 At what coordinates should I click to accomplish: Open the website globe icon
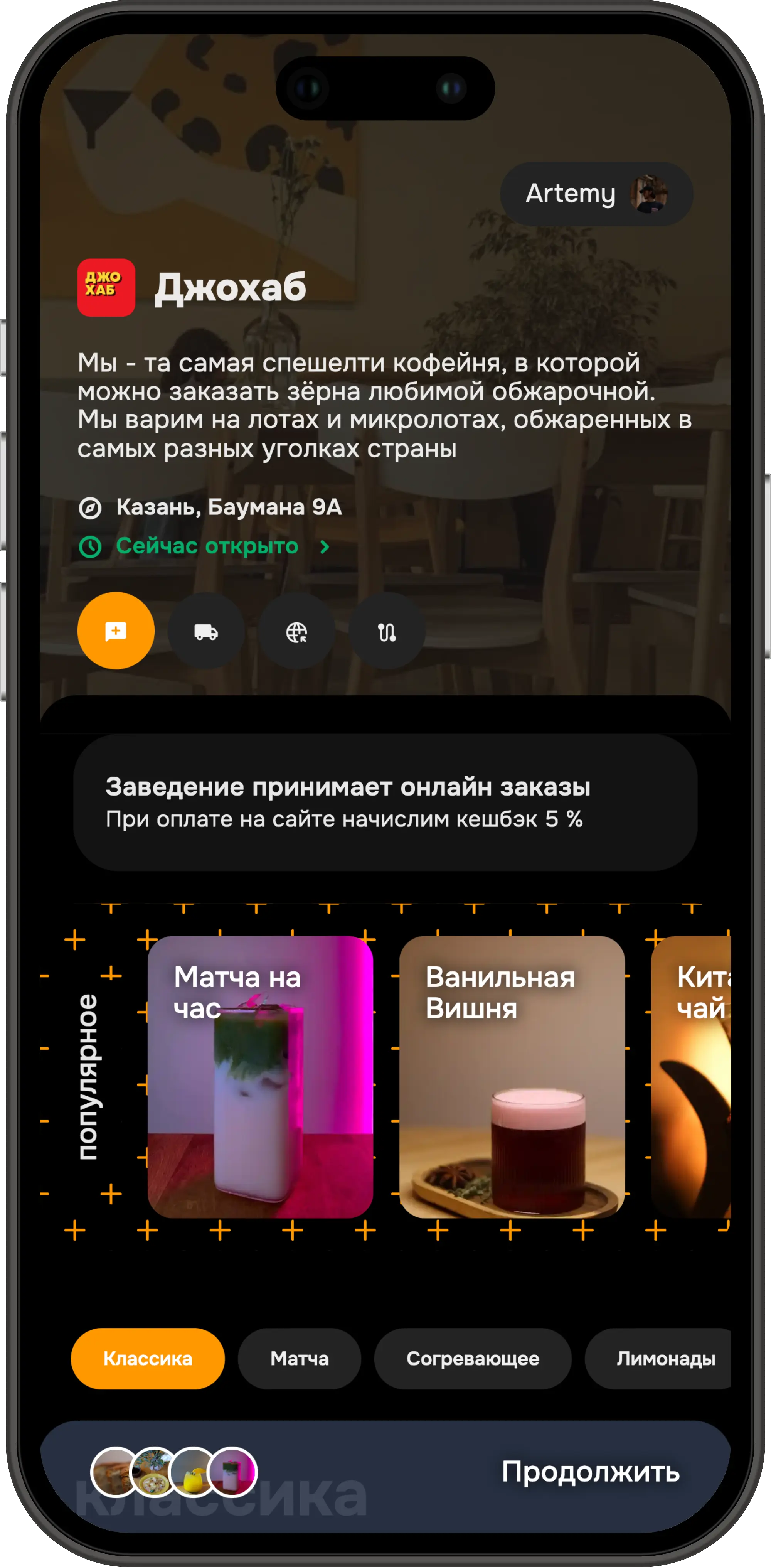point(297,631)
